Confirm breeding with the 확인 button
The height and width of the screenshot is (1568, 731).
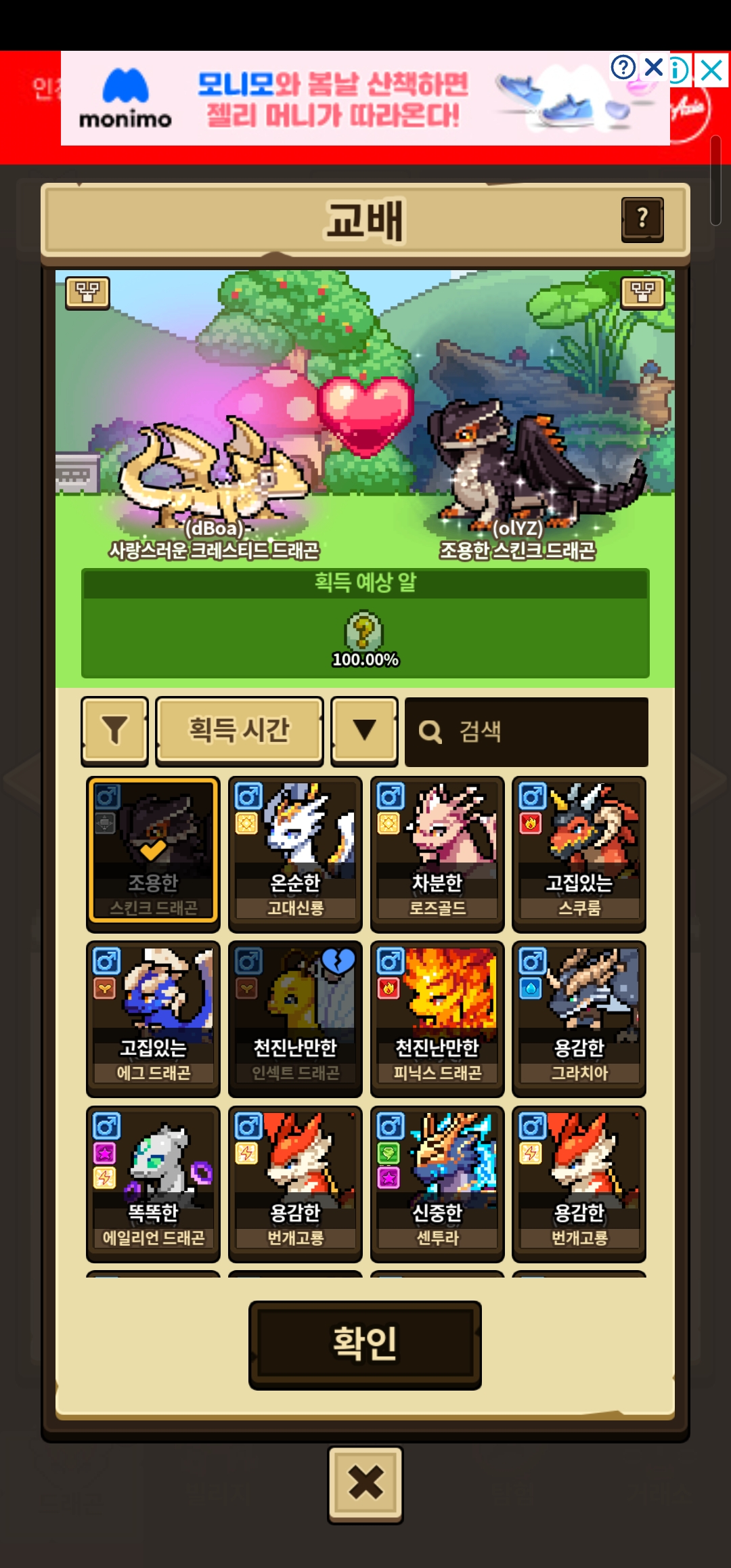click(365, 1345)
